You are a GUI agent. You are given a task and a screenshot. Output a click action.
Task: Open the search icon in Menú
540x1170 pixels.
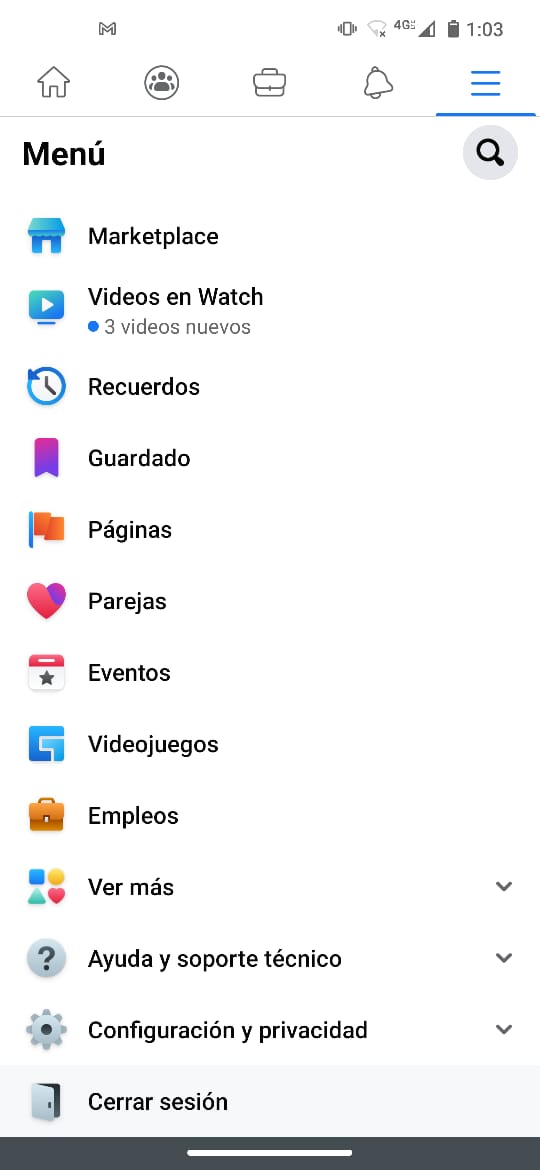pyautogui.click(x=490, y=153)
